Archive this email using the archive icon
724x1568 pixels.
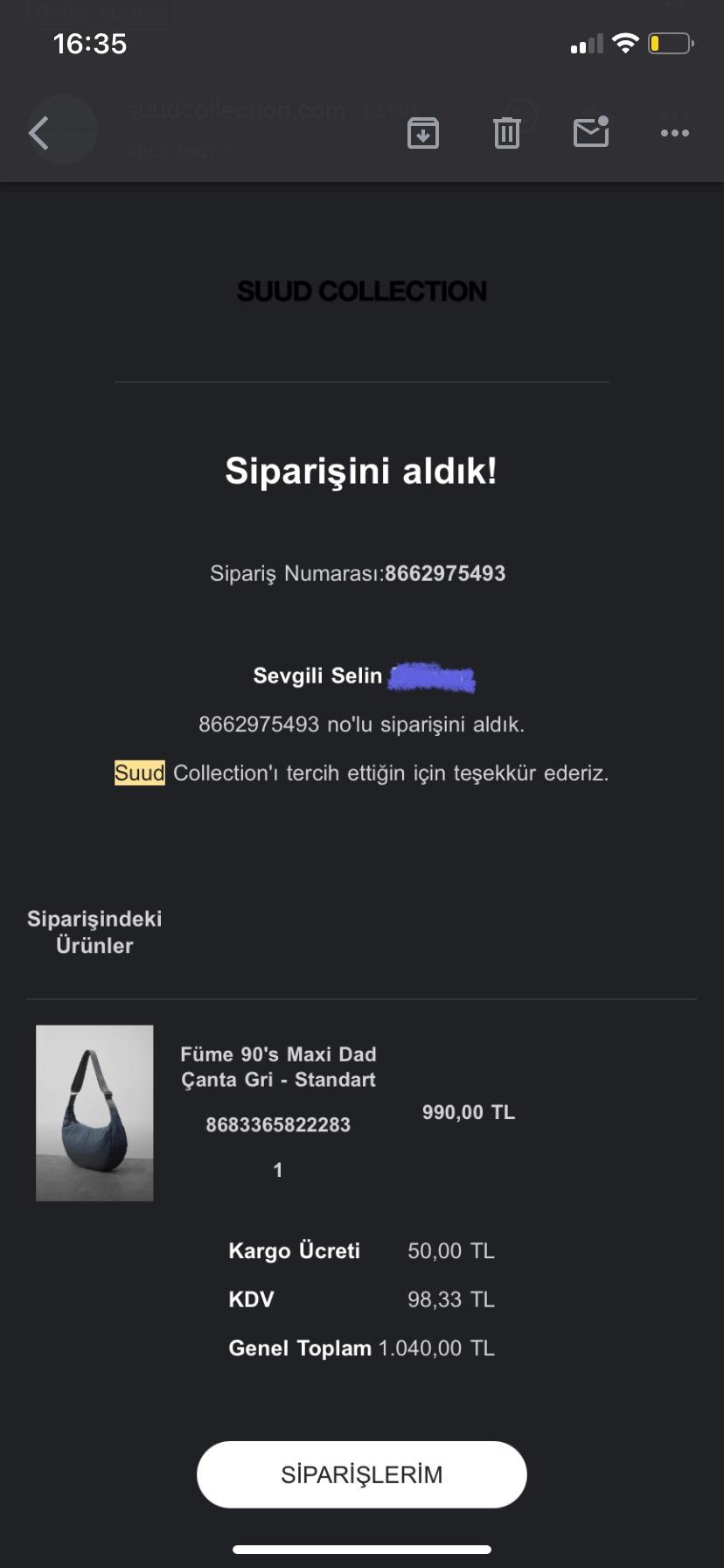click(x=422, y=132)
